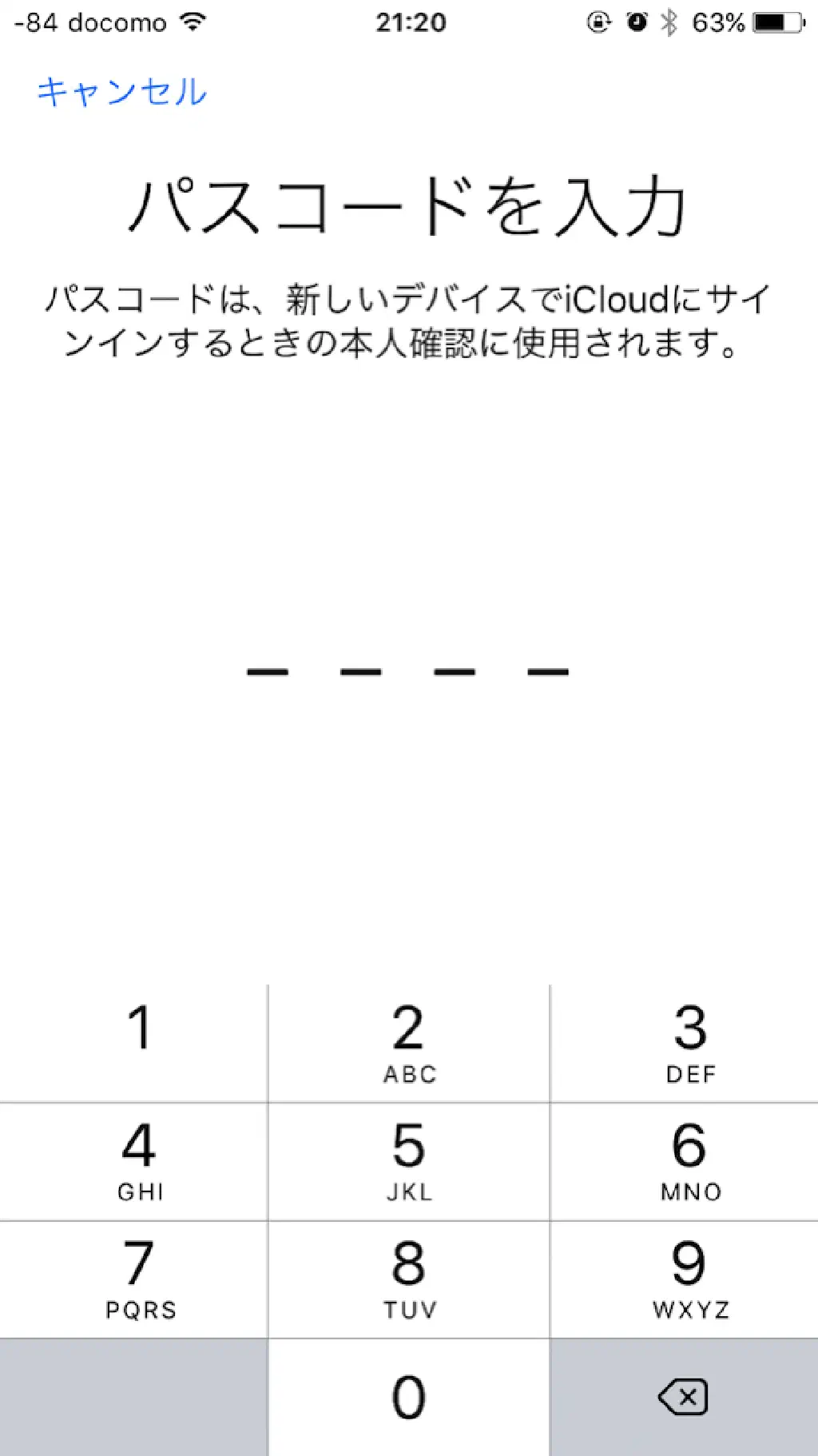
Task: Tap the 3 DEF key
Action: 685,1043
